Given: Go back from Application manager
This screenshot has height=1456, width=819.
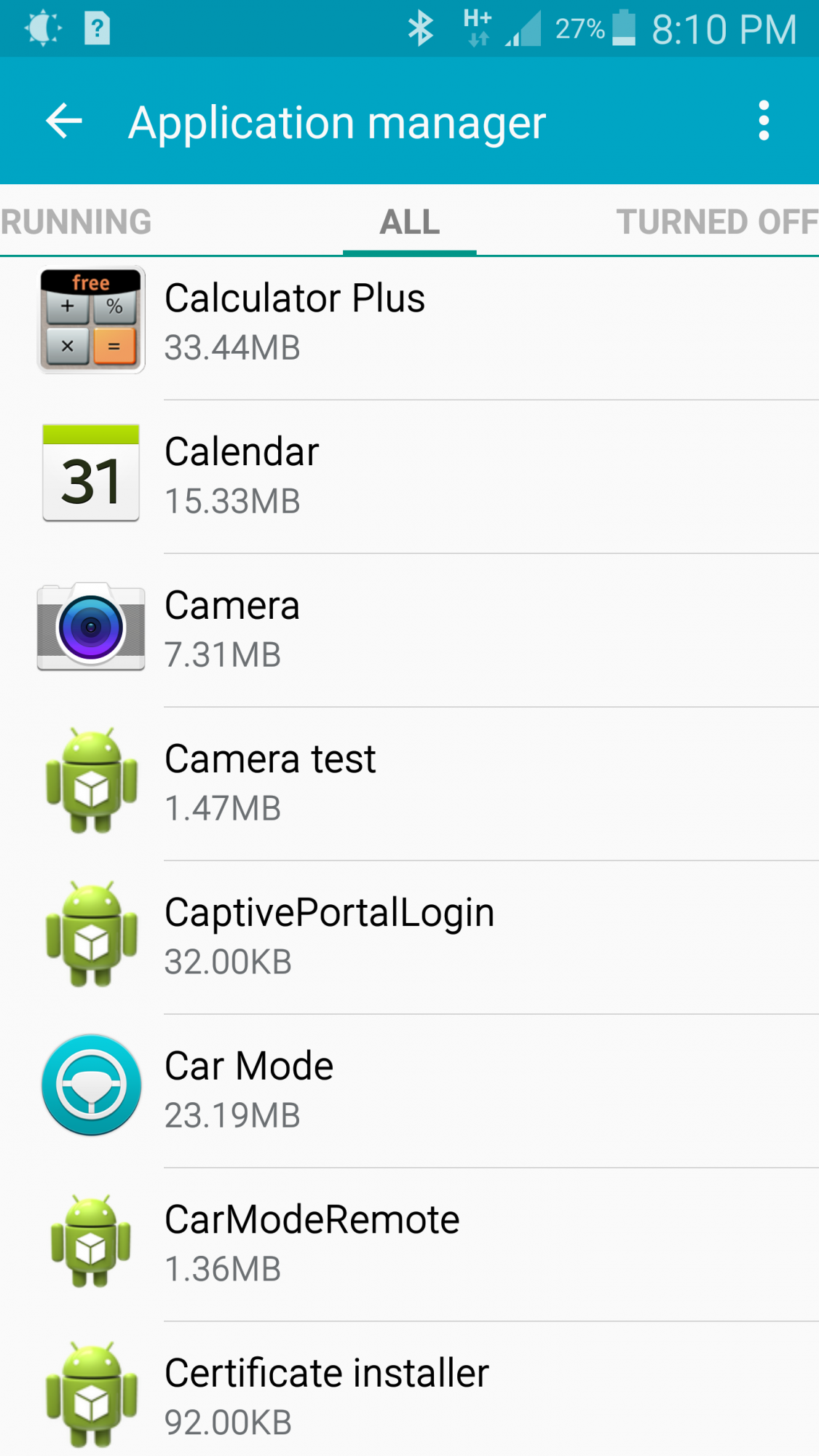Looking at the screenshot, I should tap(64, 121).
